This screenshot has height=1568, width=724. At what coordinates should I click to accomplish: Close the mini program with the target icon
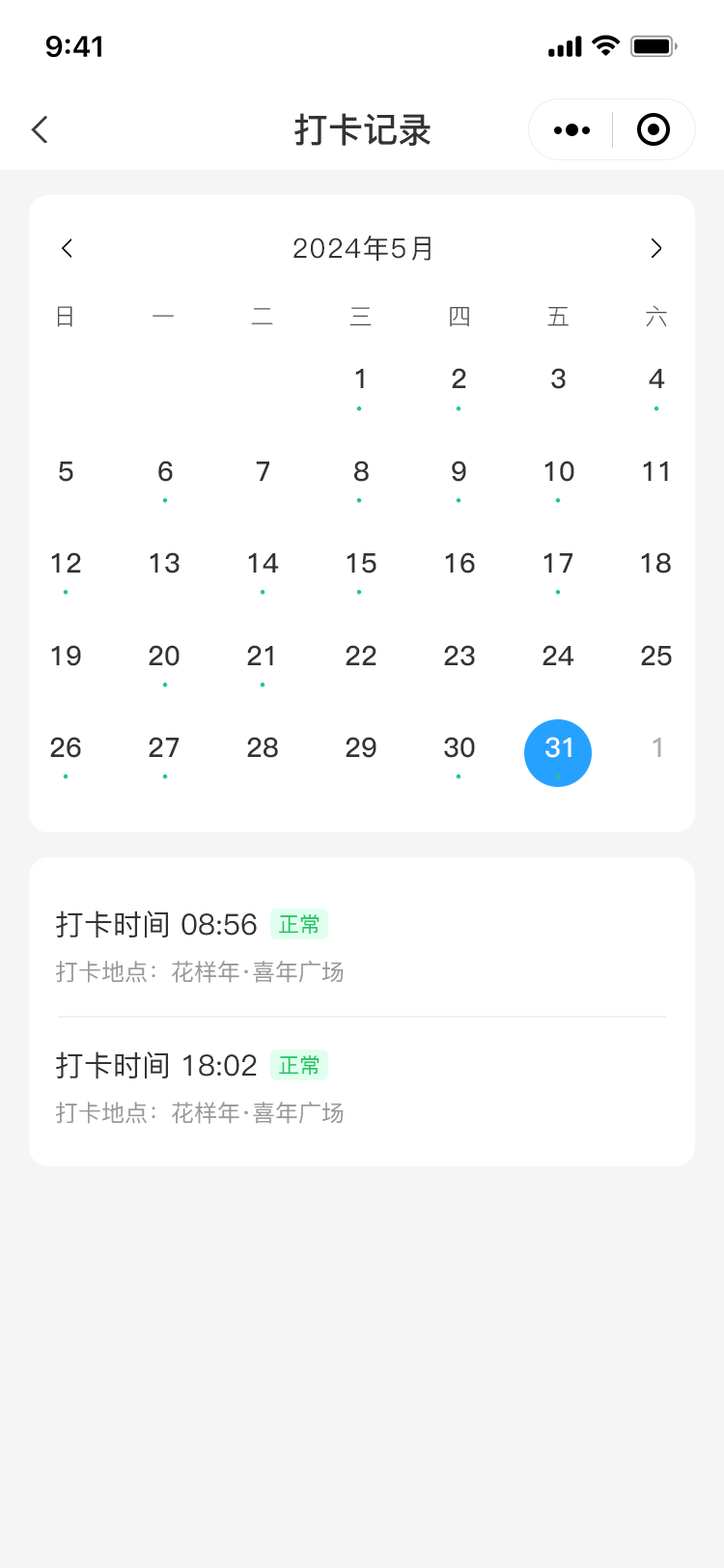[x=654, y=130]
